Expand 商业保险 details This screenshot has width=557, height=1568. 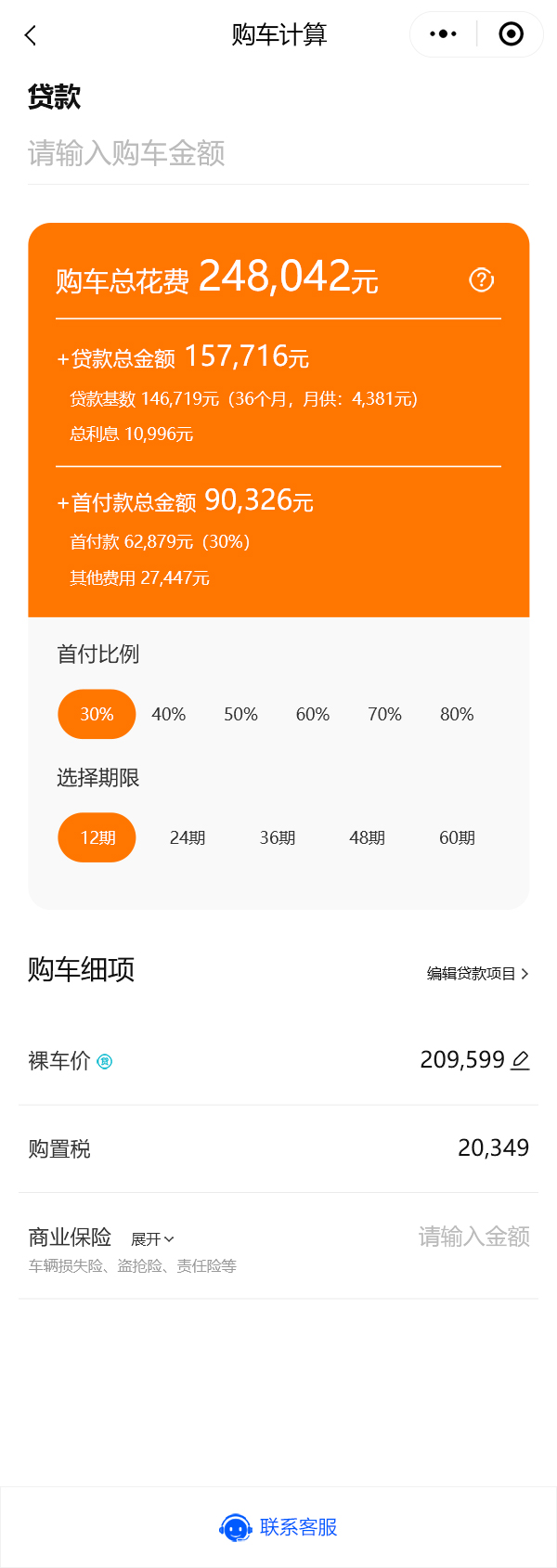(152, 1238)
